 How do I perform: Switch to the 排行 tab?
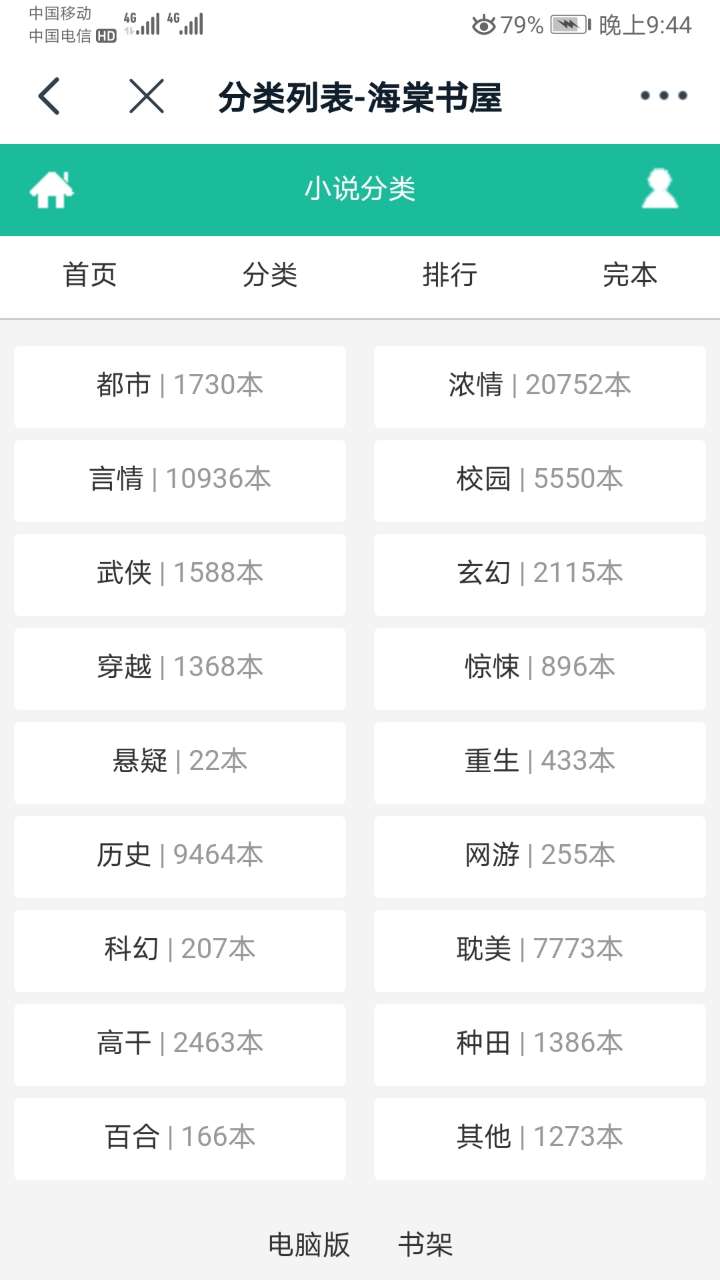click(x=450, y=275)
